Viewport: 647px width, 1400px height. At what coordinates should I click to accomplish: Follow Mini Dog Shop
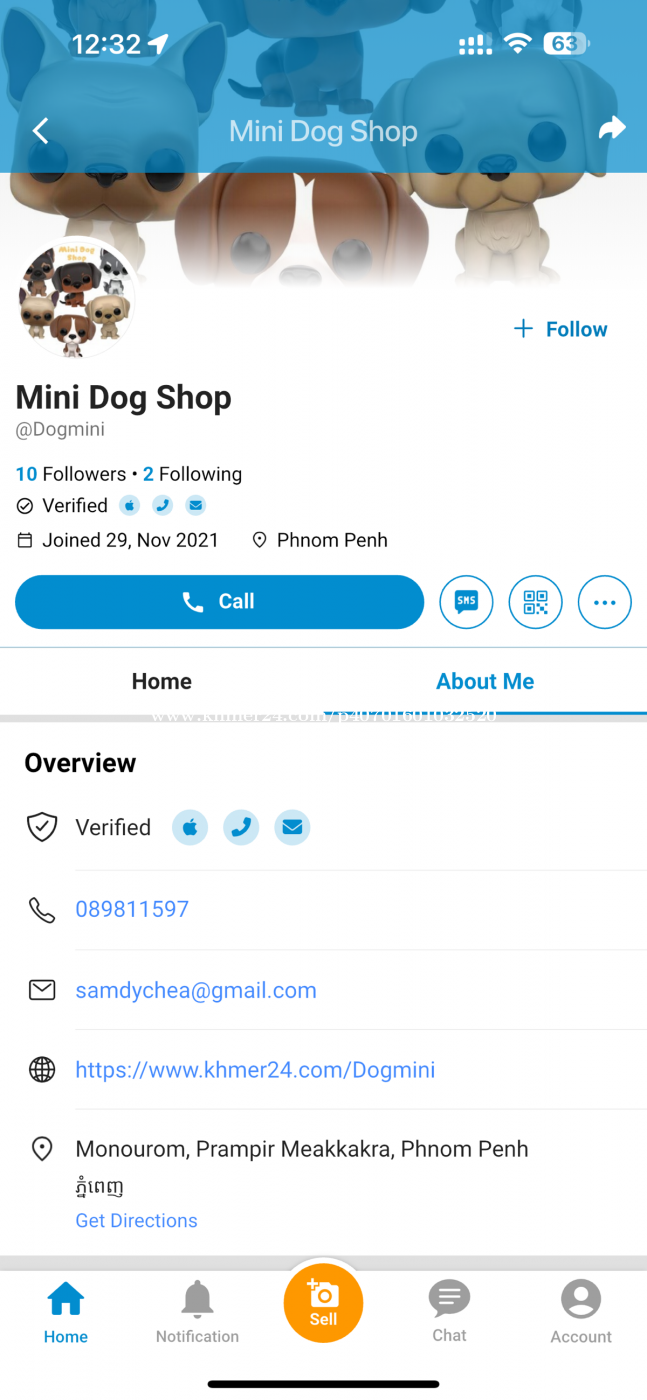pyautogui.click(x=560, y=329)
